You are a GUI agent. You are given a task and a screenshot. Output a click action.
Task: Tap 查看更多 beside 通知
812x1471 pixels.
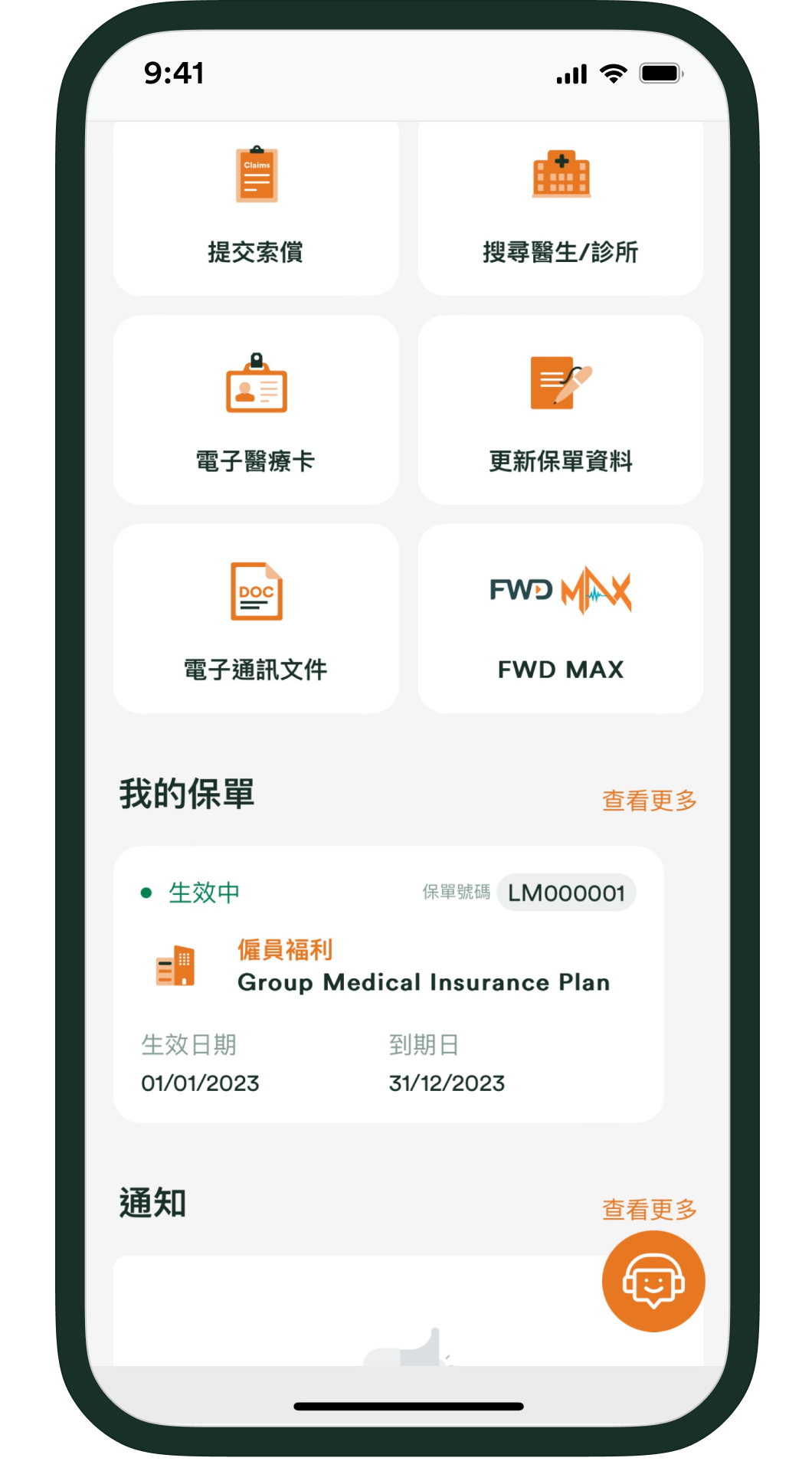[649, 1209]
